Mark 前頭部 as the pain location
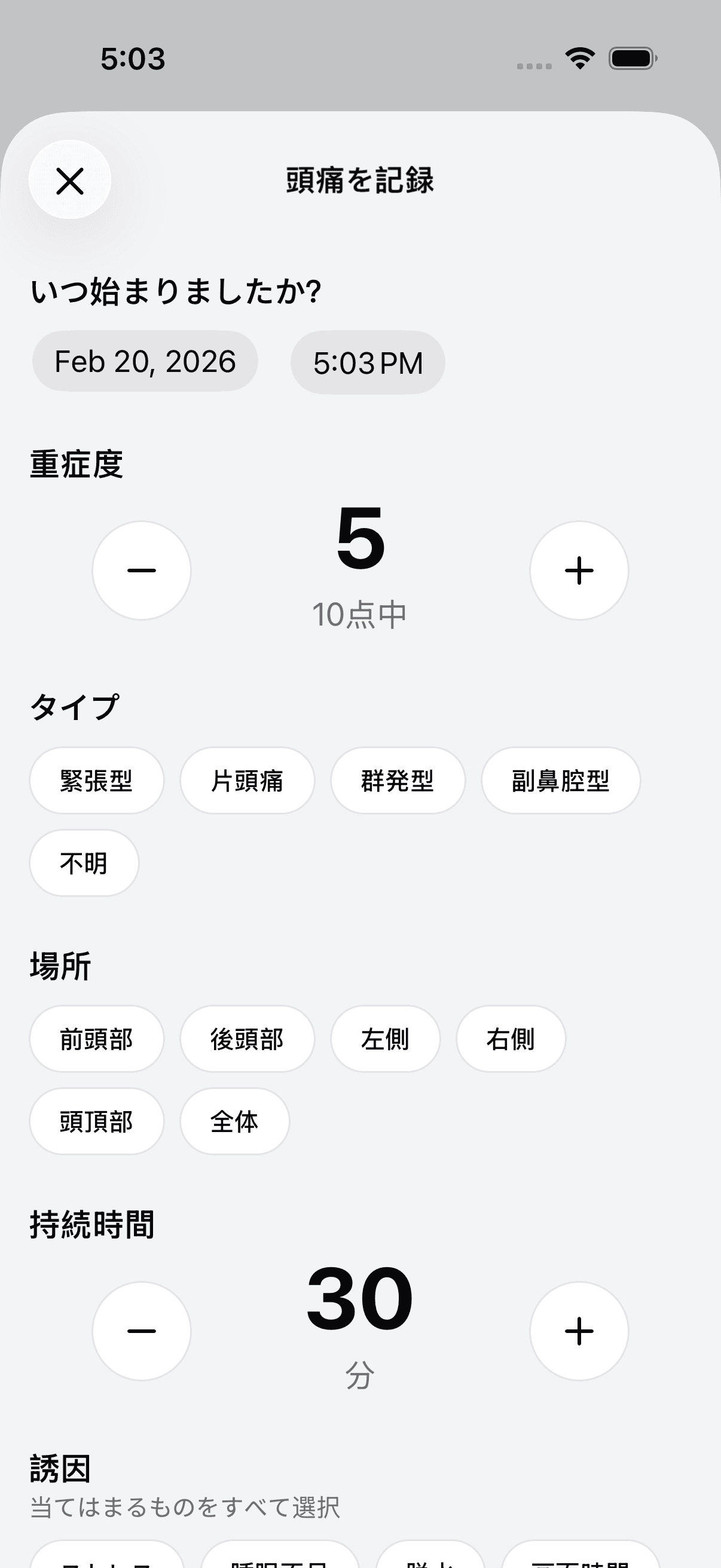This screenshot has height=1568, width=721. tap(96, 1039)
